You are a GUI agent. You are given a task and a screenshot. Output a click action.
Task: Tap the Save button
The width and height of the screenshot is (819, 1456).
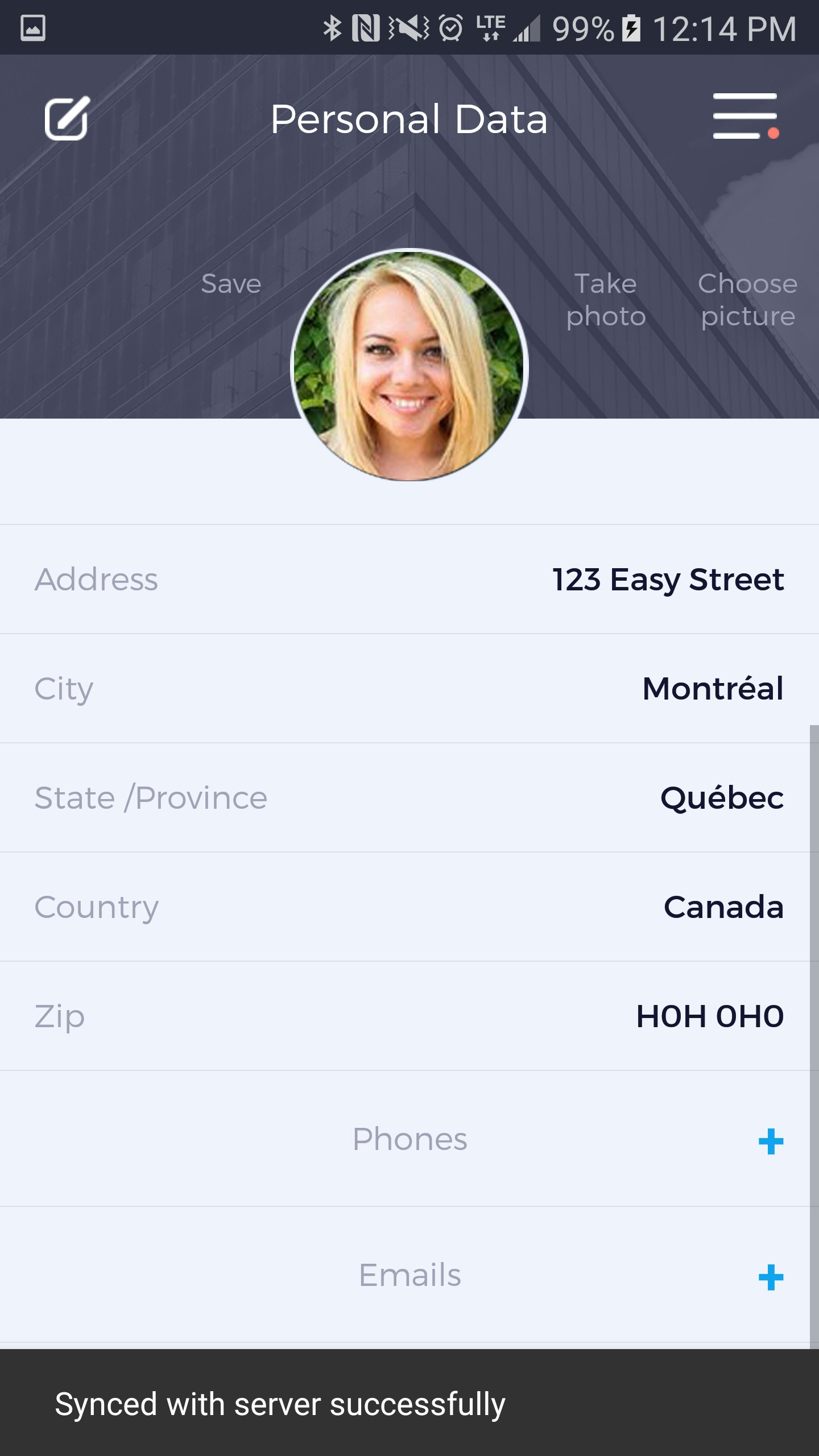(x=231, y=283)
